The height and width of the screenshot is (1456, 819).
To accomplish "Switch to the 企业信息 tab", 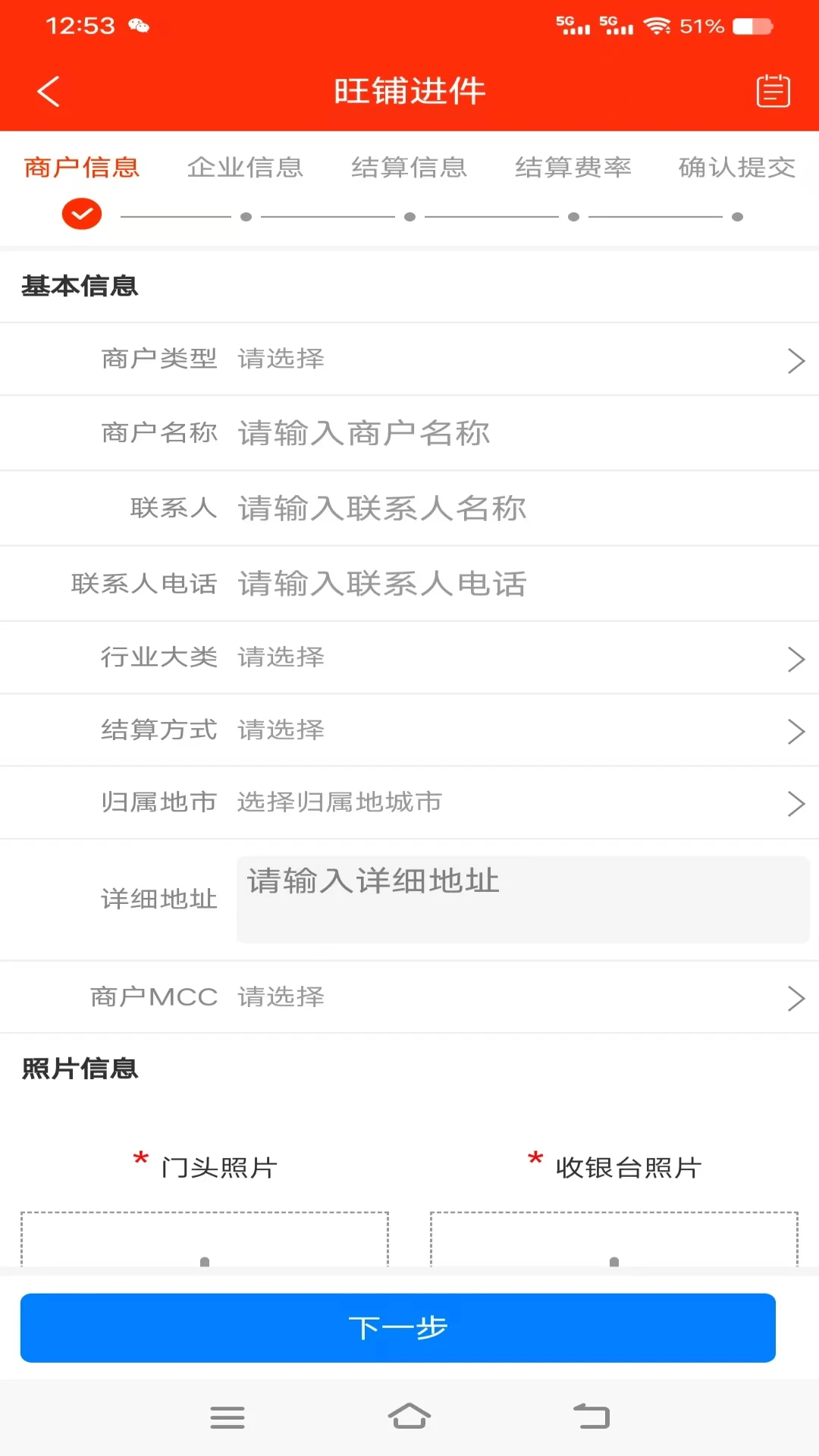I will (x=246, y=167).
